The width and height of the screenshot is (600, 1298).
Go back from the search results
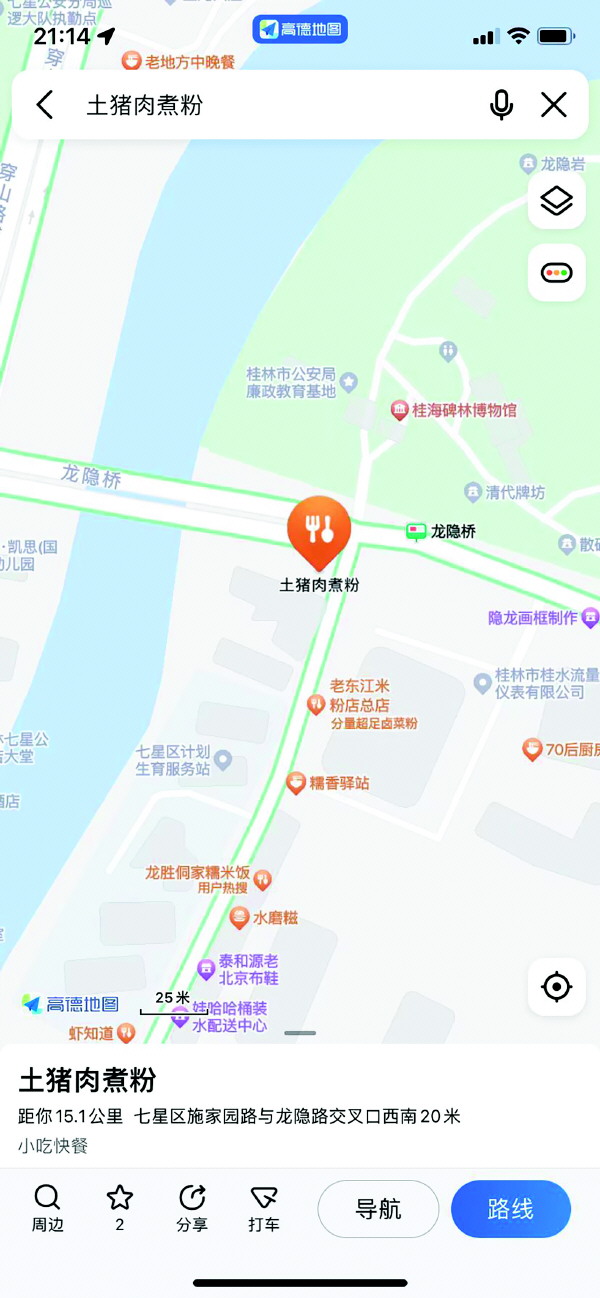click(x=45, y=105)
